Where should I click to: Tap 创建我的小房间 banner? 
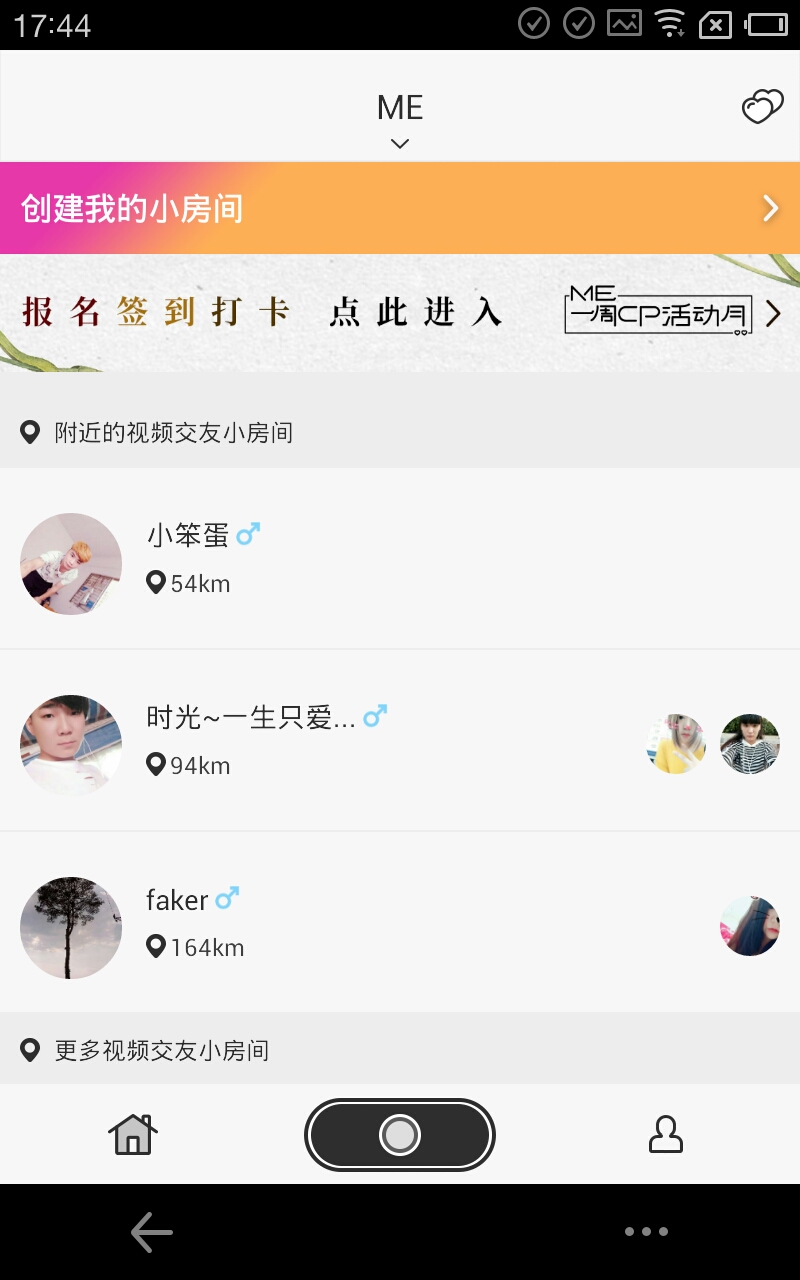pyautogui.click(x=400, y=208)
